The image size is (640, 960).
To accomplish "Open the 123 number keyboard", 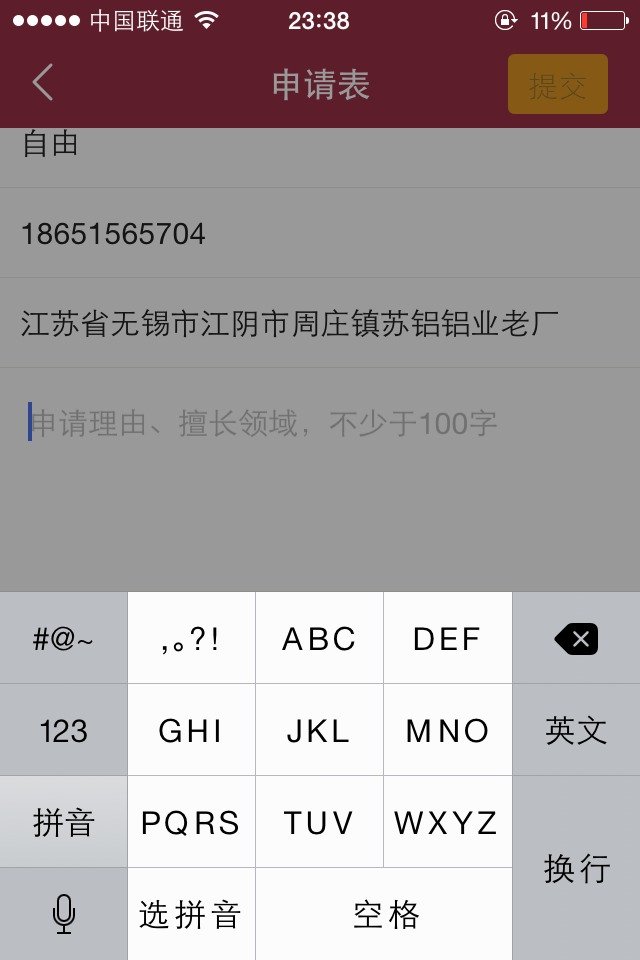I will pyautogui.click(x=64, y=730).
